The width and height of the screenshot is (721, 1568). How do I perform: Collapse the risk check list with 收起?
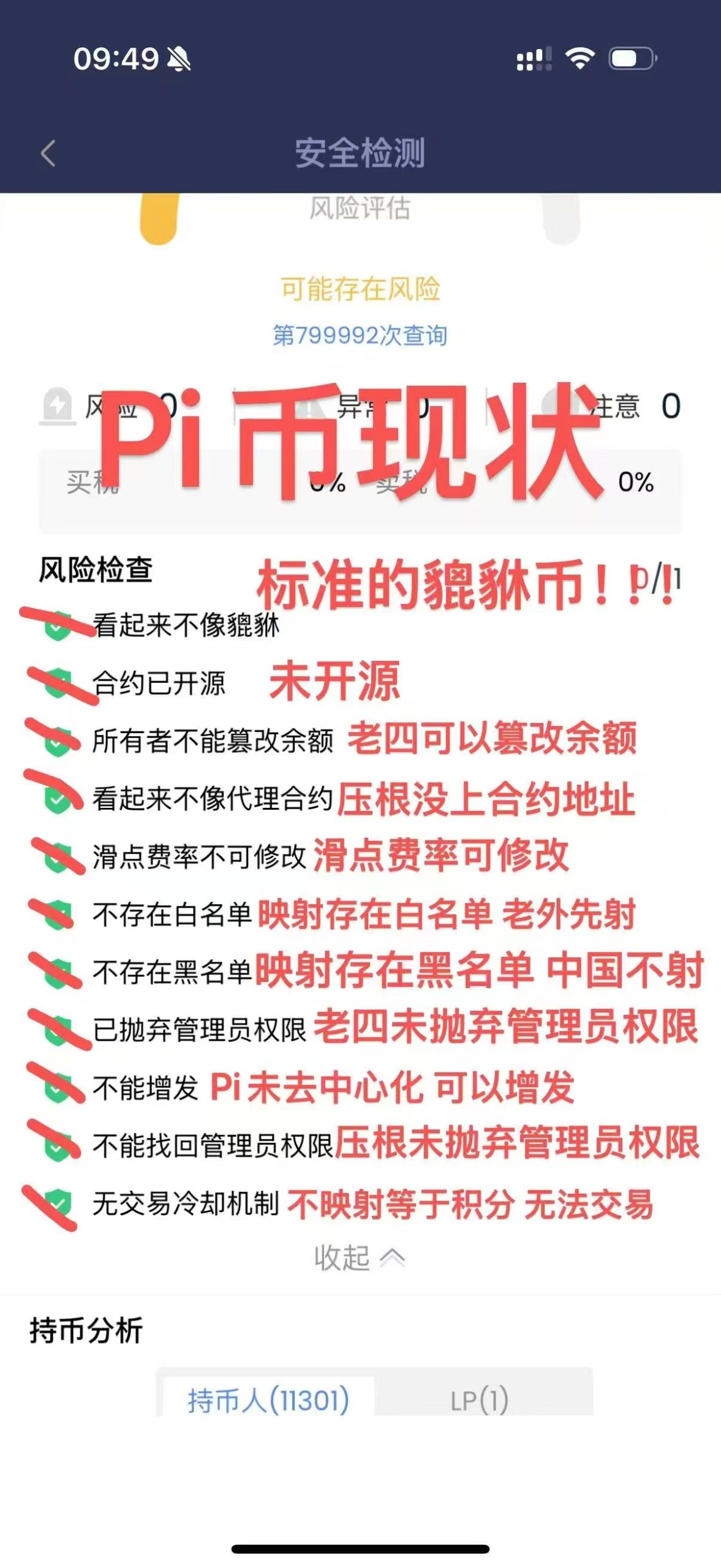[360, 1258]
